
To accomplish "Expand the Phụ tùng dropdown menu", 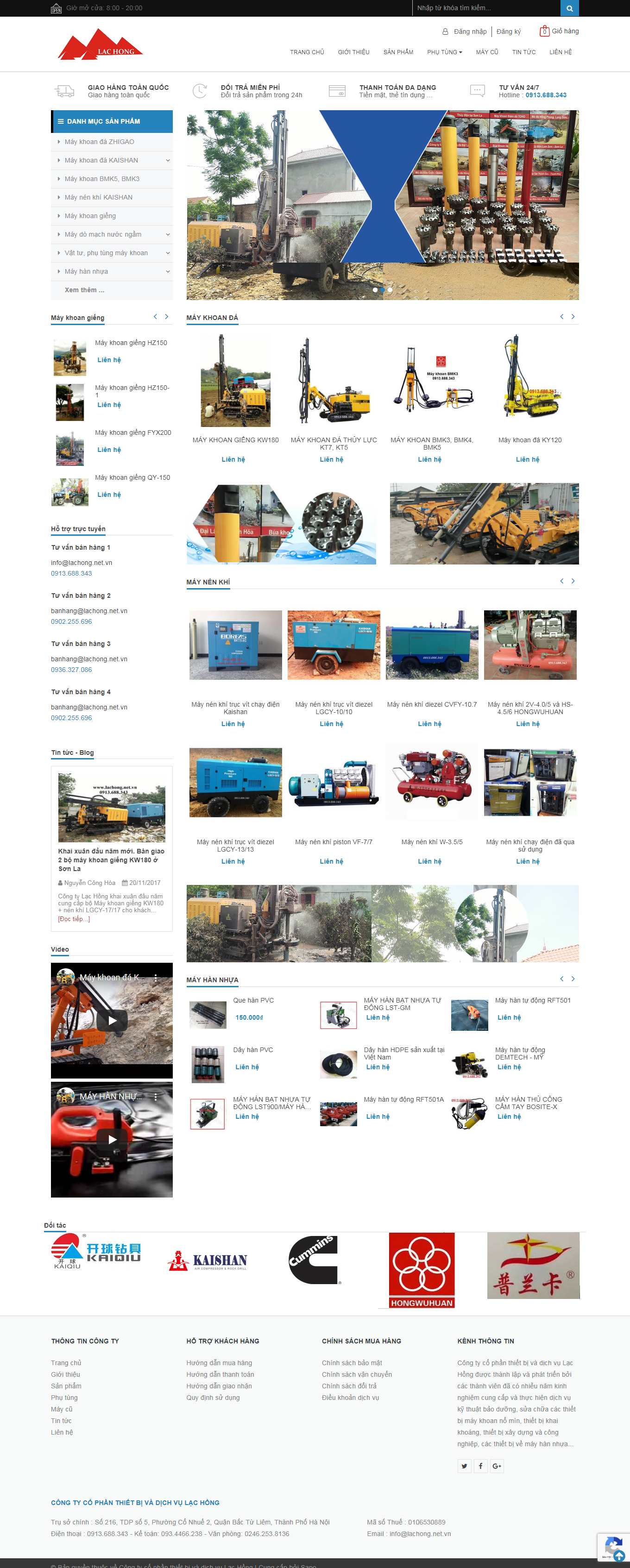I will (x=444, y=52).
